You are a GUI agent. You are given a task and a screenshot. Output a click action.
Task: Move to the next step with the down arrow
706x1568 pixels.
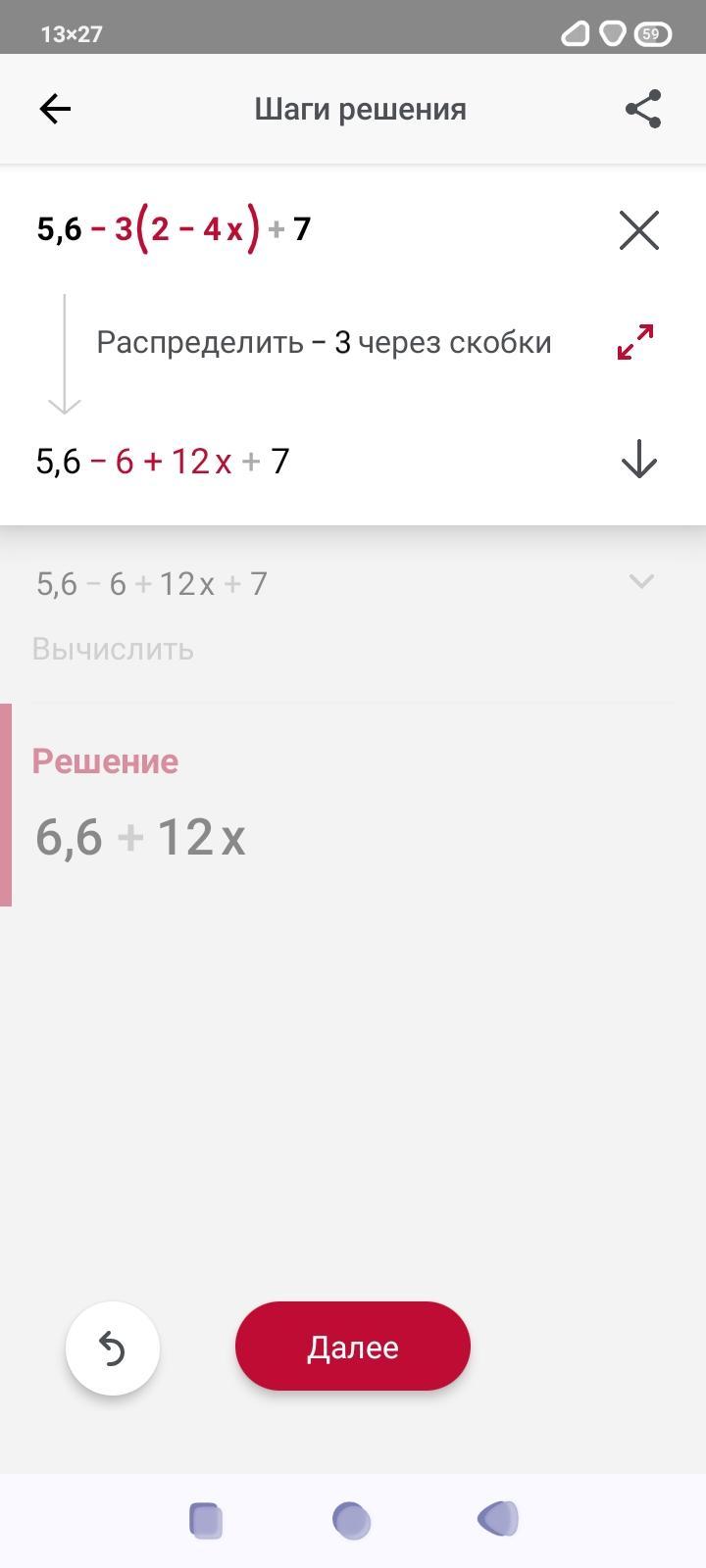pos(639,460)
